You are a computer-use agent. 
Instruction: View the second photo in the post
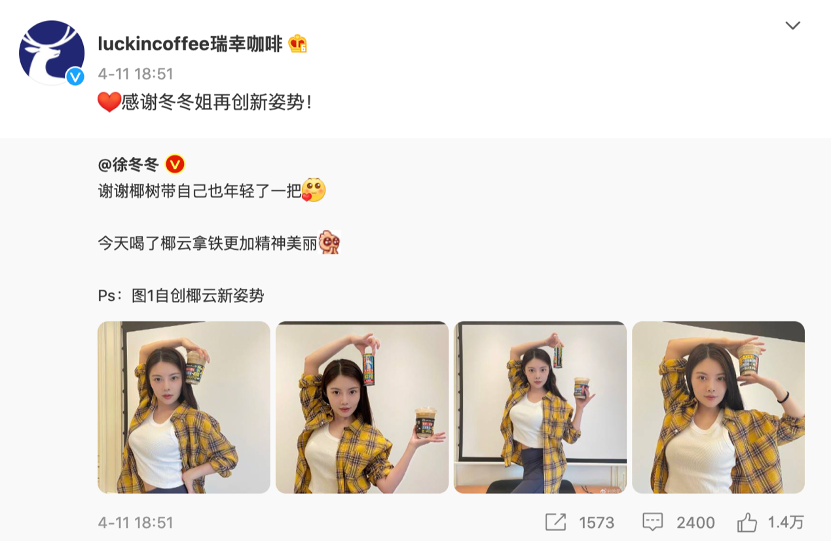pyautogui.click(x=362, y=407)
